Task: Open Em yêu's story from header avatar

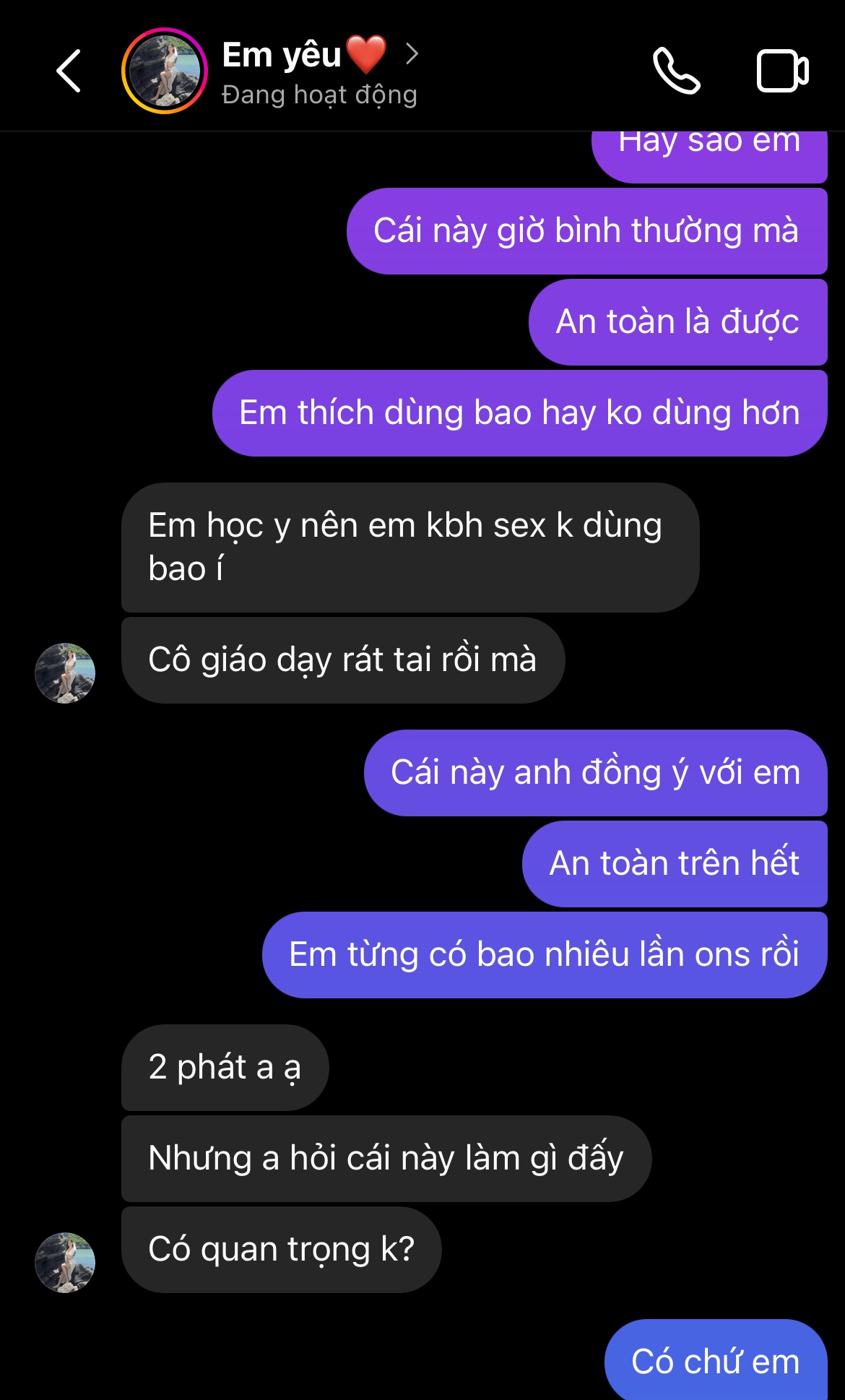Action: click(x=165, y=71)
